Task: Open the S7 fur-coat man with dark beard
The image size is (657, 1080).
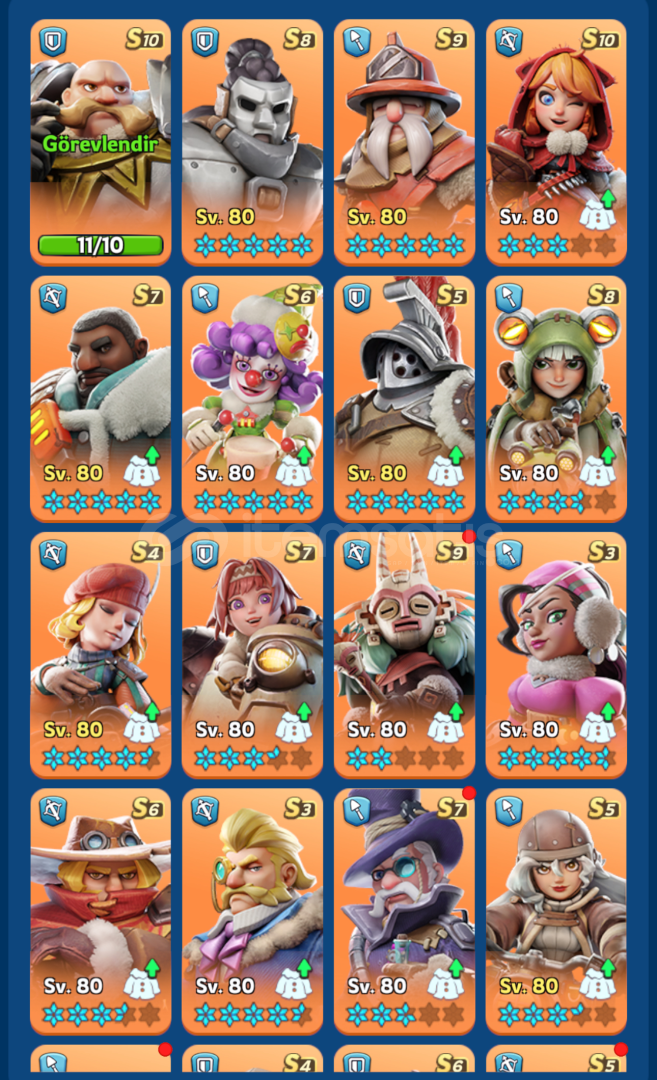Action: (101, 399)
